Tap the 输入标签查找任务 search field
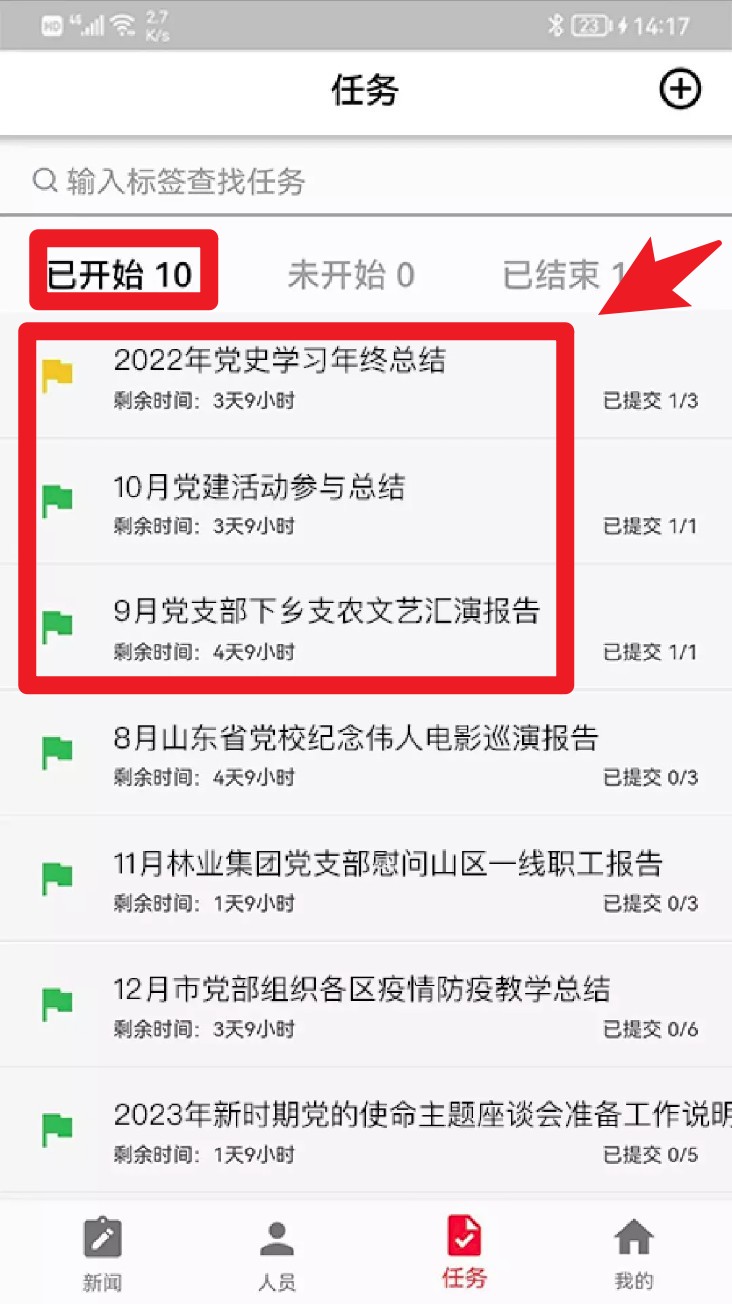Image resolution: width=732 pixels, height=1304 pixels. coord(366,181)
